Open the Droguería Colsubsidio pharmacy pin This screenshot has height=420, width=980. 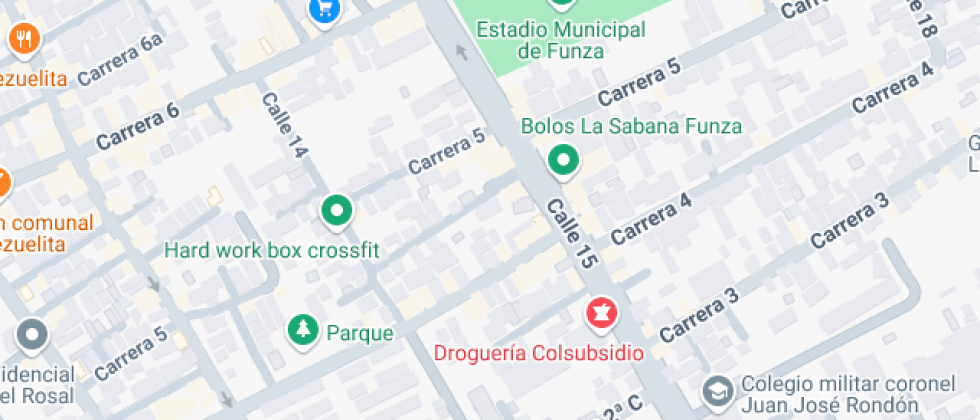pos(602,313)
